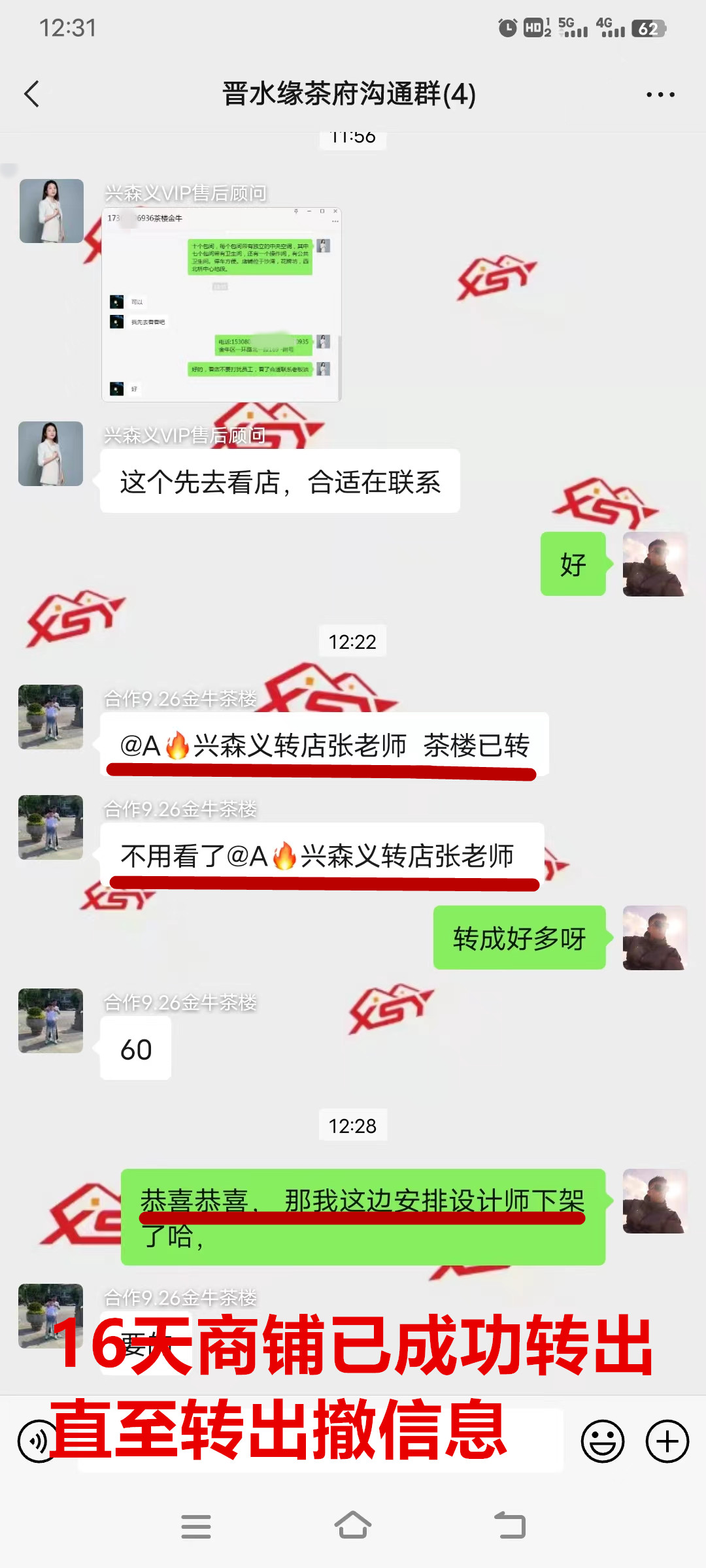Focus the message input field
This screenshot has height=1568, width=706.
[320, 1441]
